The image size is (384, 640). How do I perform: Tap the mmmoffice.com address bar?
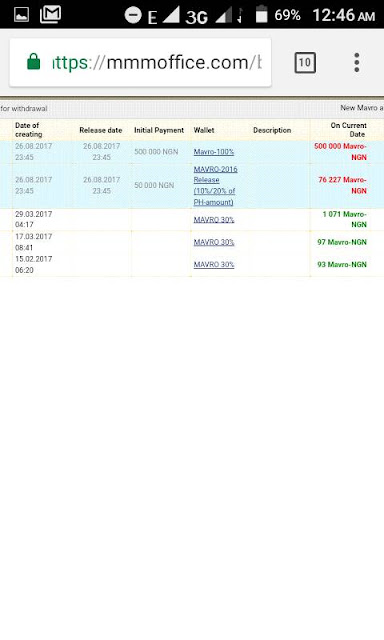pyautogui.click(x=140, y=62)
